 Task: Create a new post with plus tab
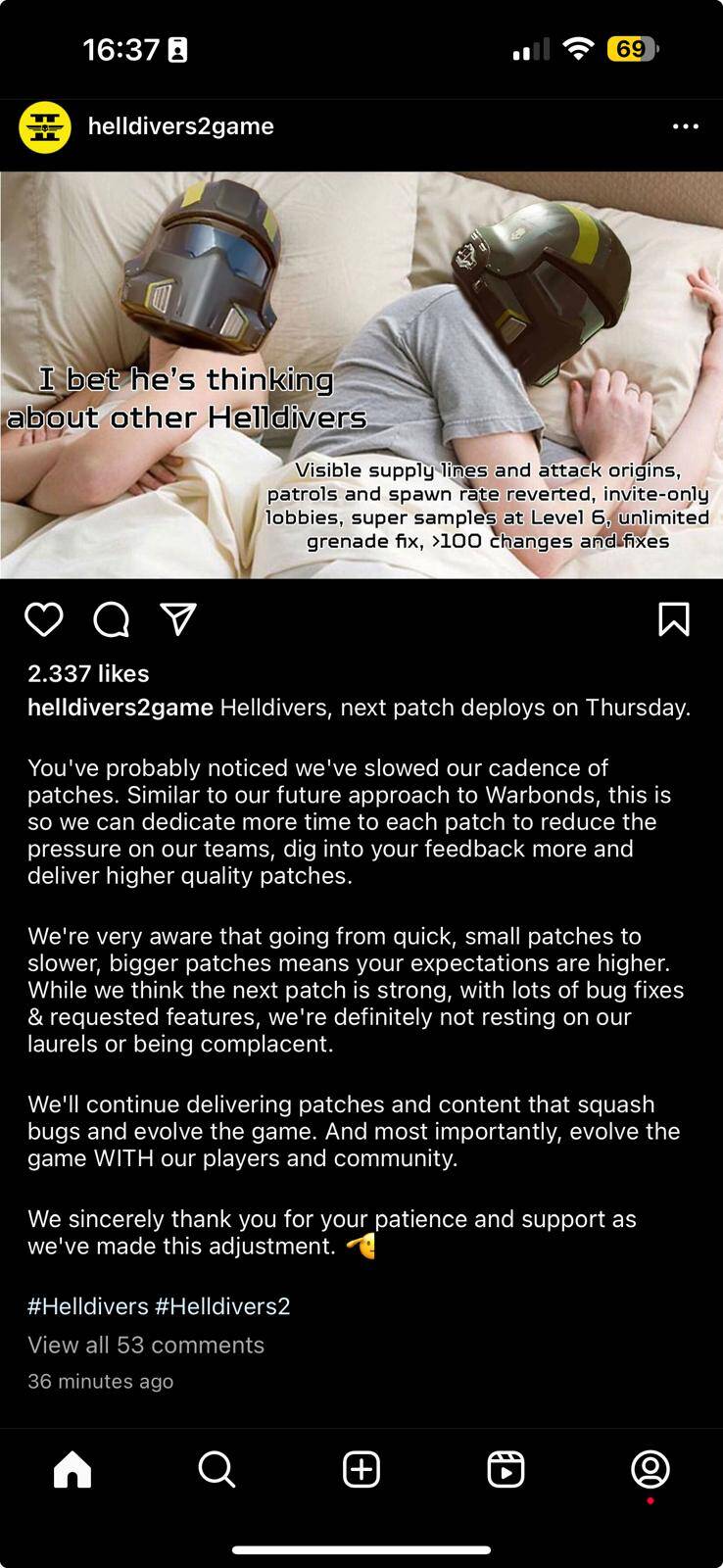click(361, 1469)
